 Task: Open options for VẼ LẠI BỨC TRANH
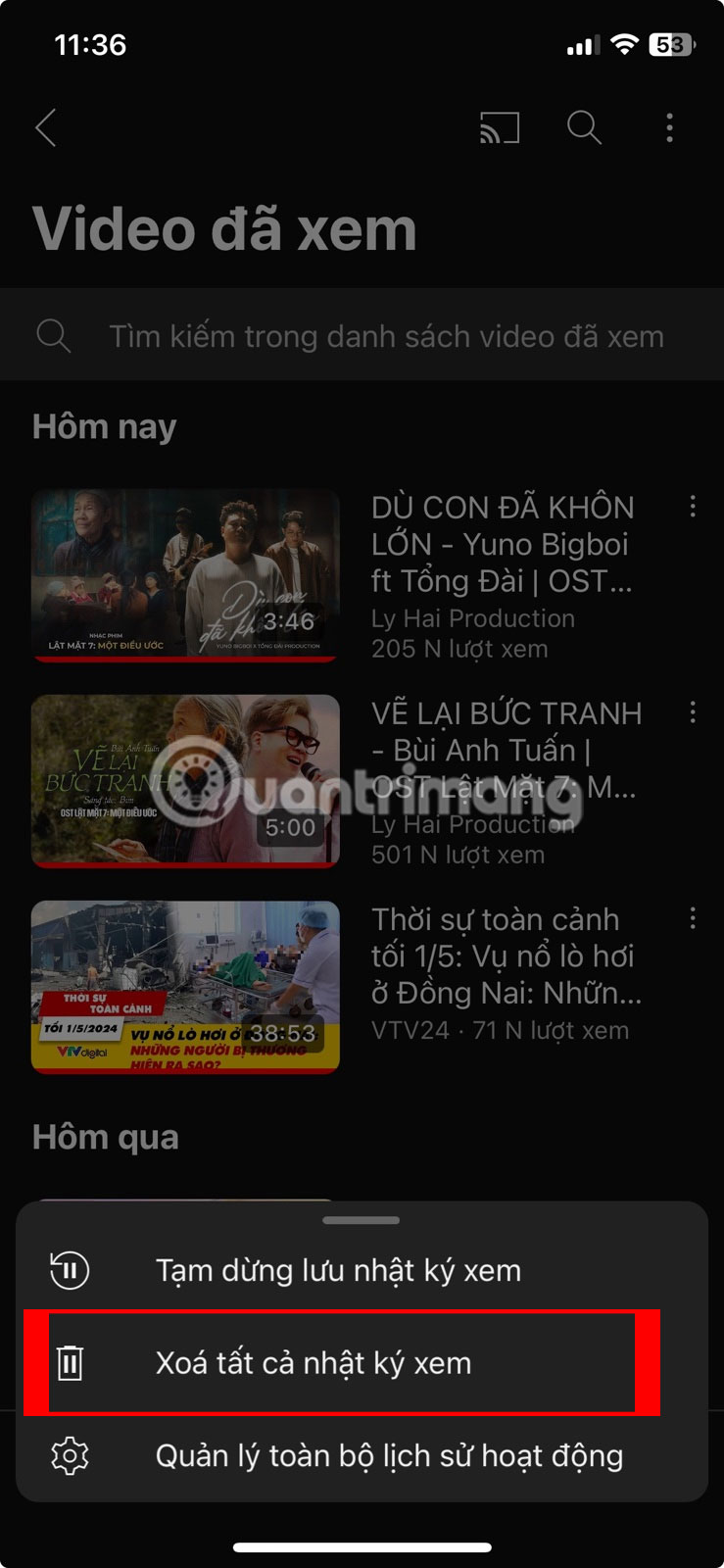pos(693,712)
